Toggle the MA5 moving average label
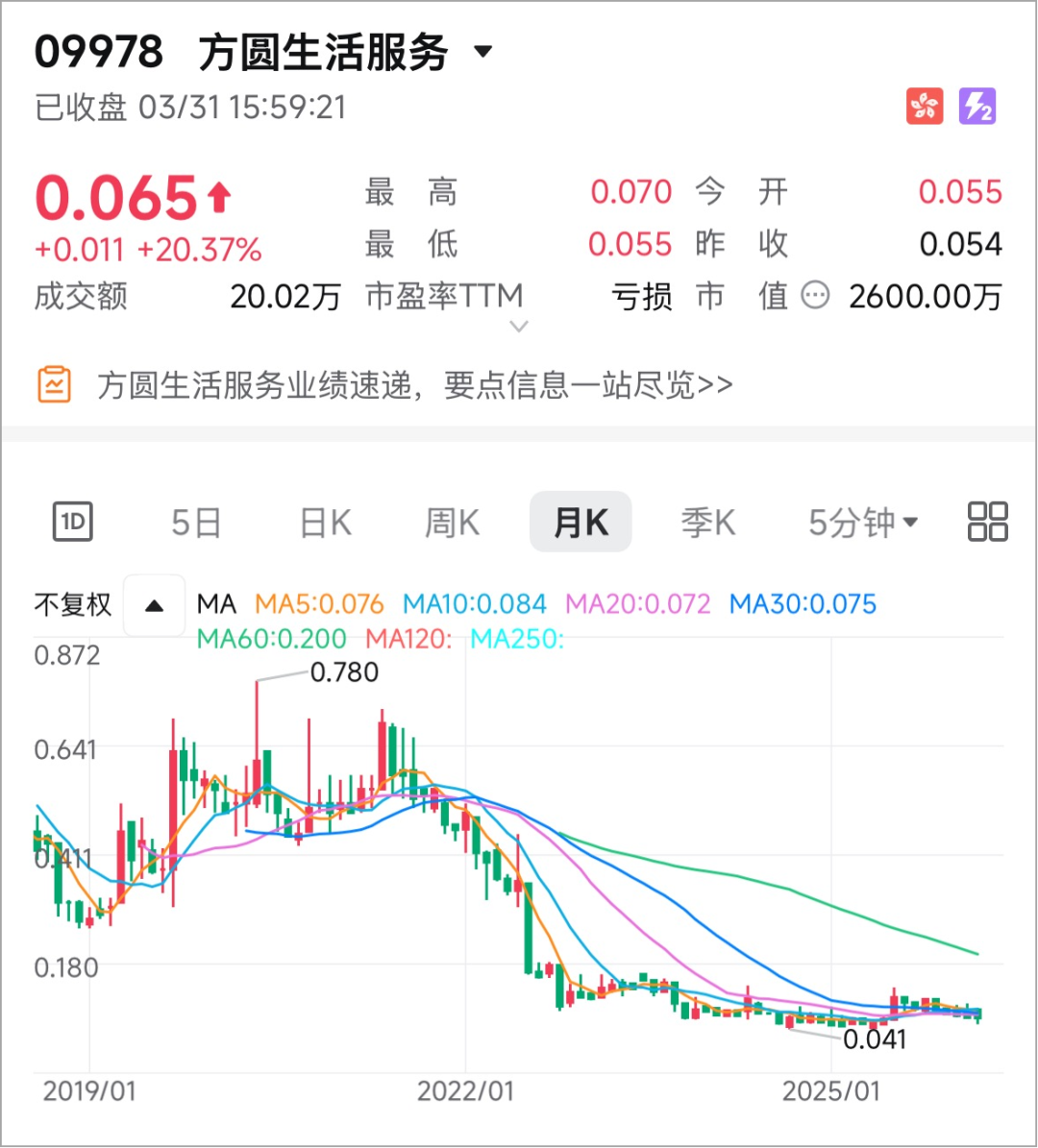The height and width of the screenshot is (1148, 1038). [318, 604]
